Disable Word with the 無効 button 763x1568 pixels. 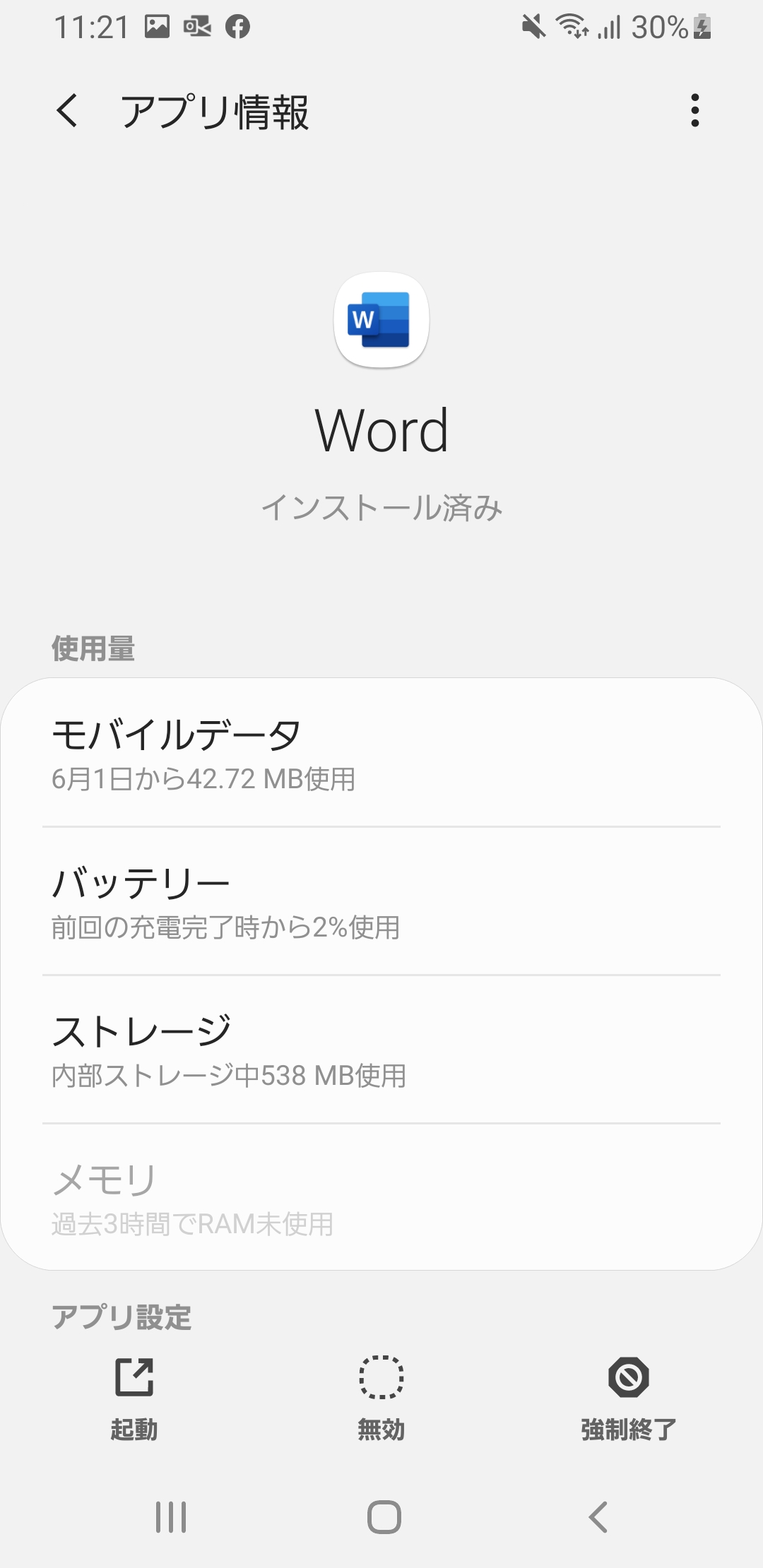(381, 1396)
